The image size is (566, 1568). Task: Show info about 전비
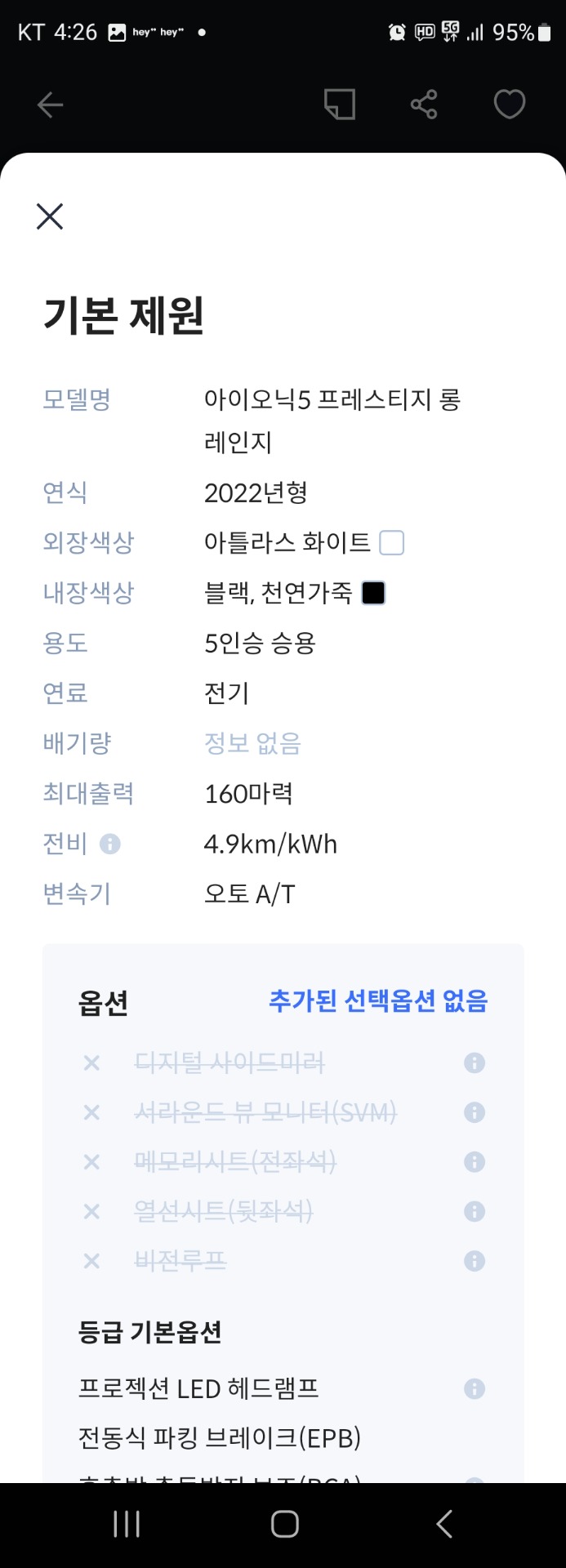point(109,844)
